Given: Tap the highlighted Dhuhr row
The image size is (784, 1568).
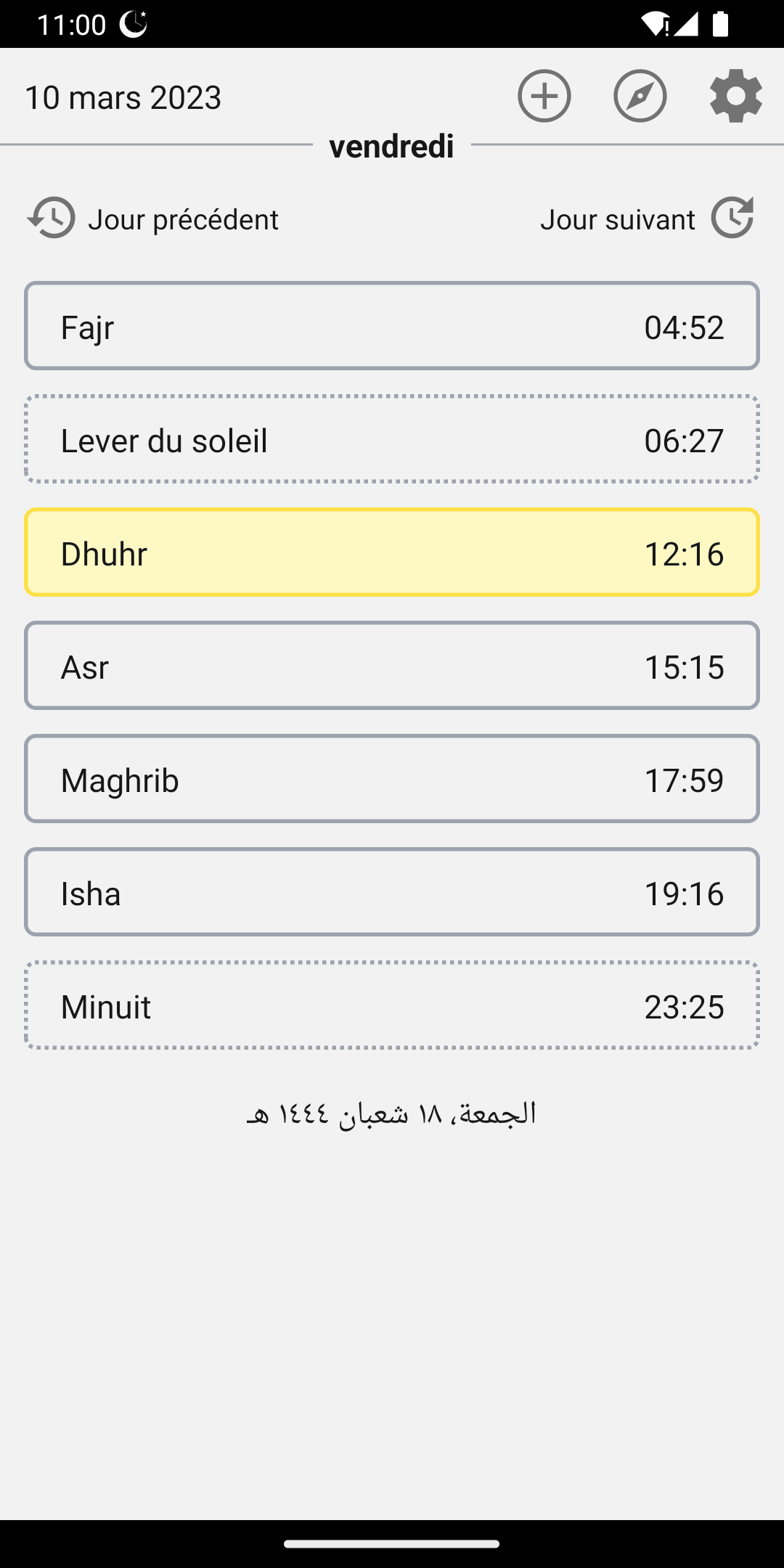Looking at the screenshot, I should coord(392,552).
